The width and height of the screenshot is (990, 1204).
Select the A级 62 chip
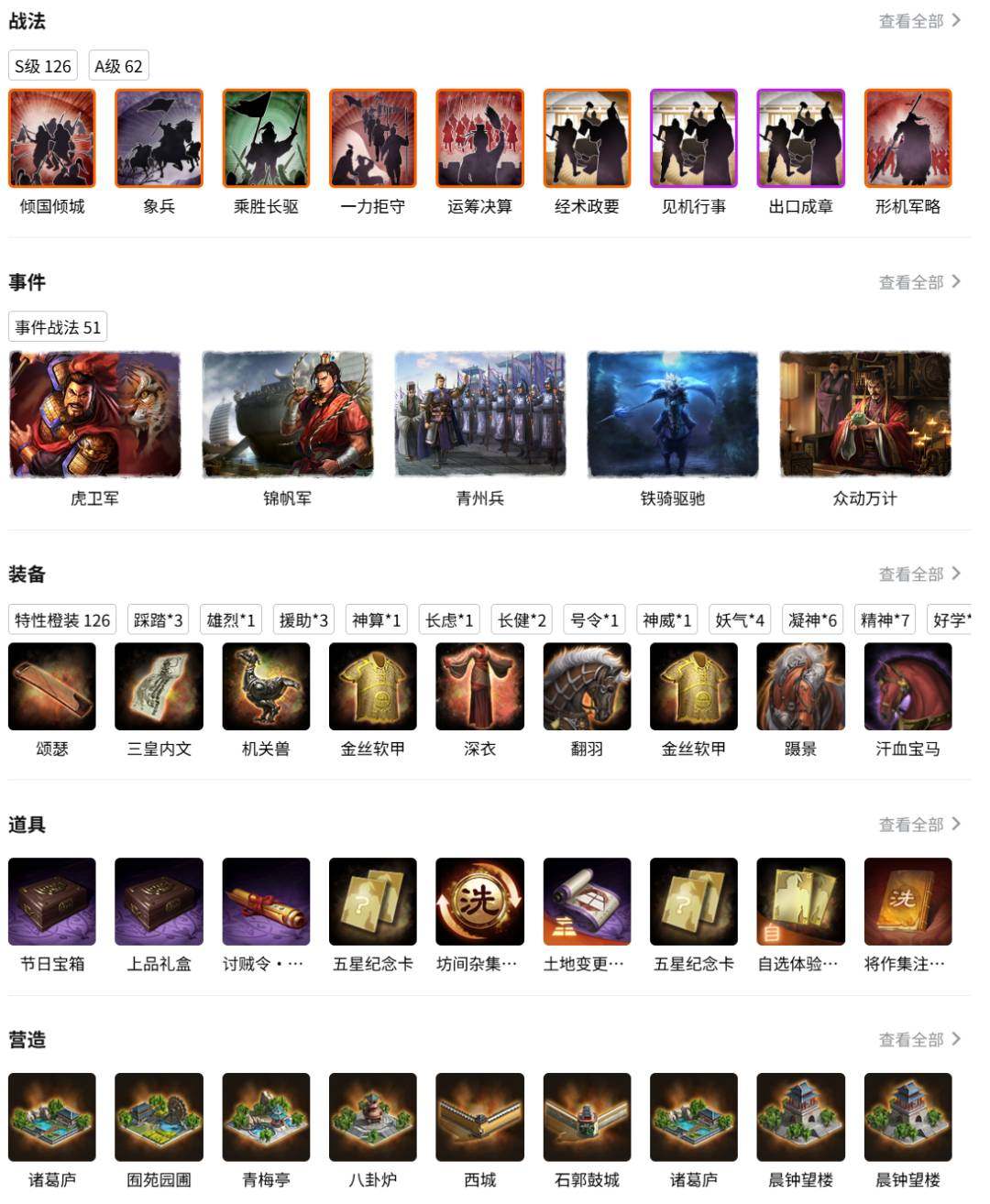tap(118, 66)
